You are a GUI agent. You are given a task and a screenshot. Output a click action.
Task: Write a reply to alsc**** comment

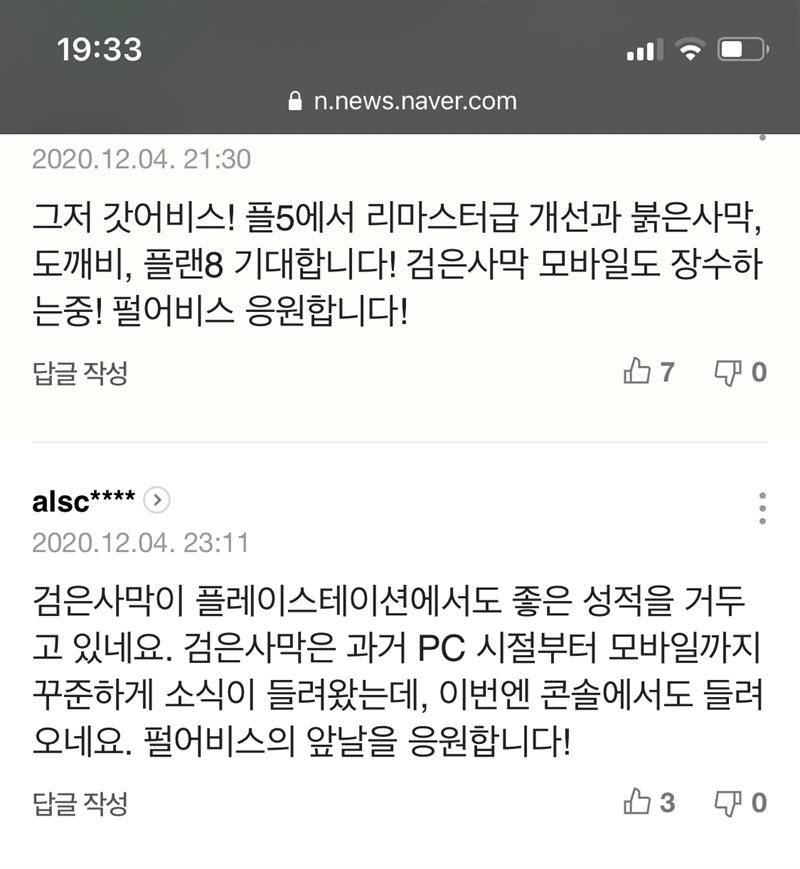pyautogui.click(x=80, y=802)
